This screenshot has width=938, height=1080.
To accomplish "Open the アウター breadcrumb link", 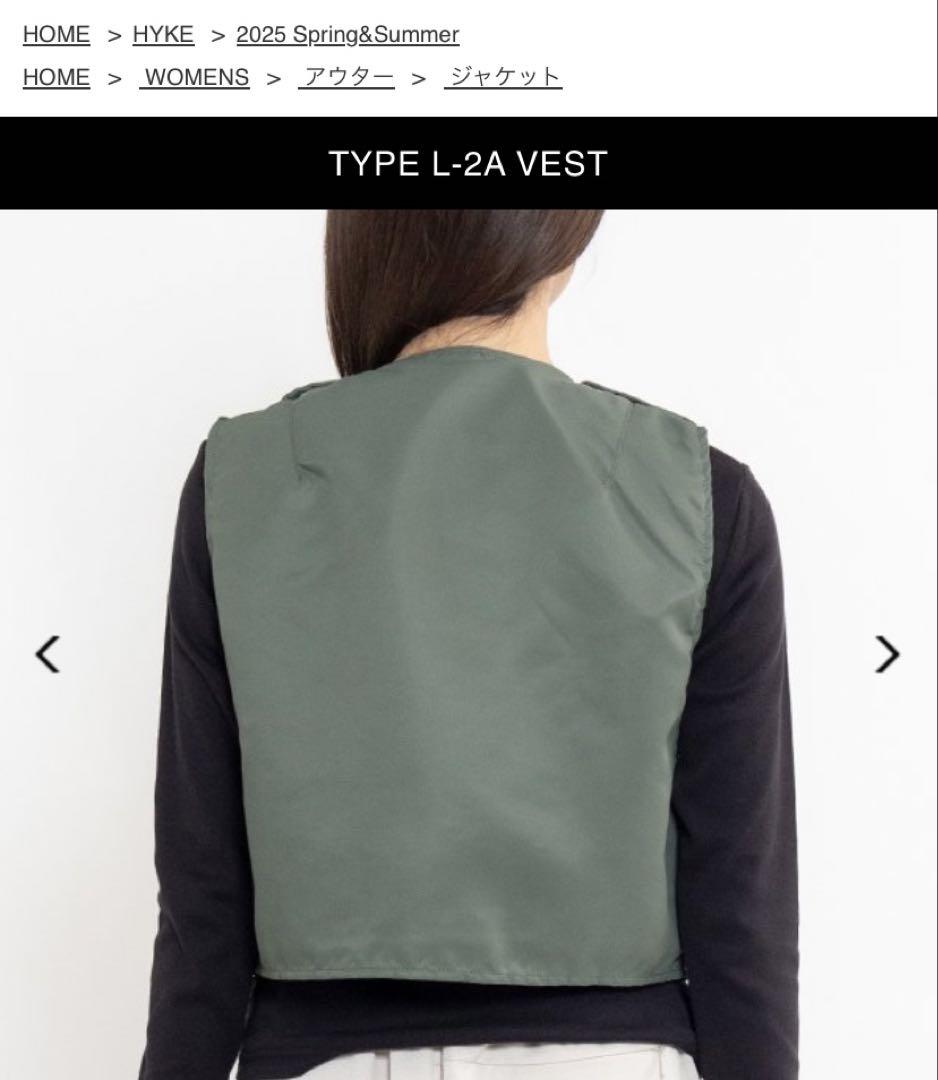I will point(346,78).
